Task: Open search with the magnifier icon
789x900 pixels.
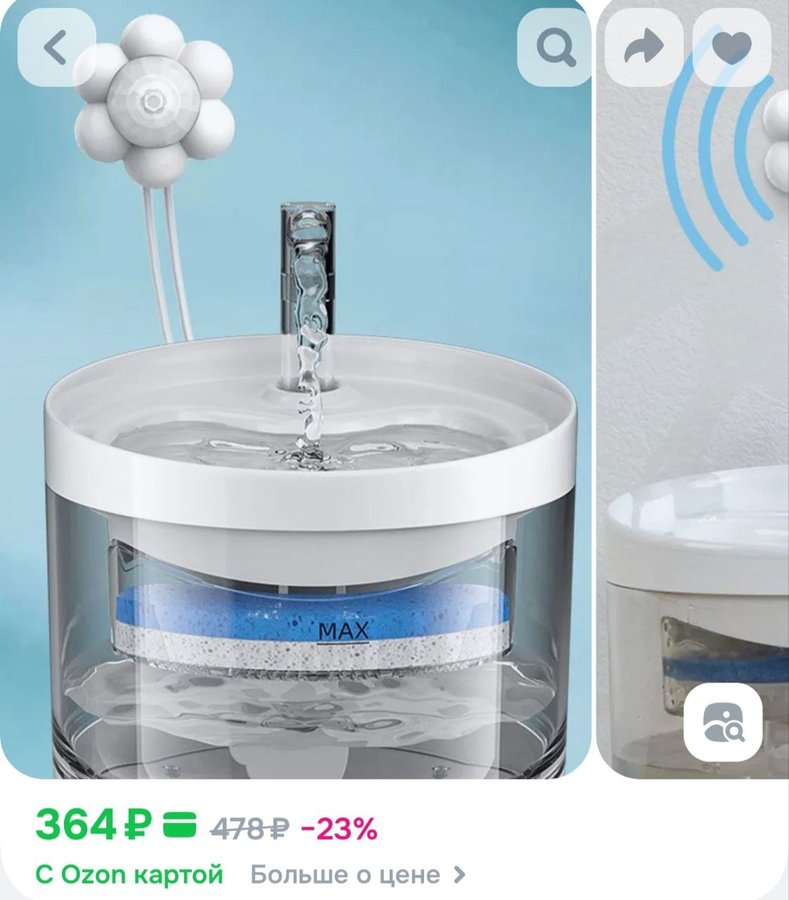Action: point(554,47)
